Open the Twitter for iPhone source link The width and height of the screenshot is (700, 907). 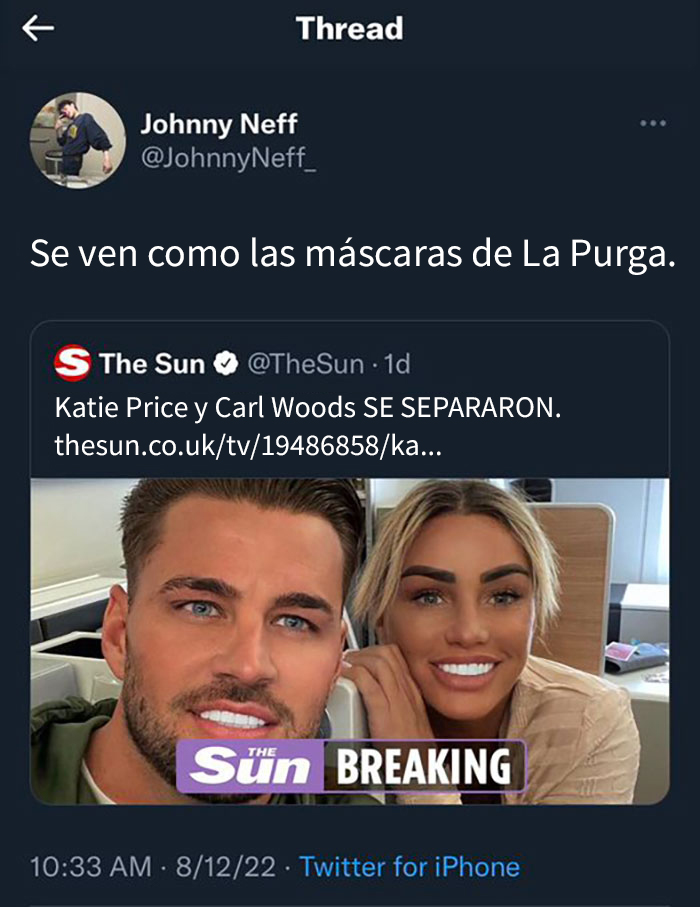pyautogui.click(x=410, y=866)
